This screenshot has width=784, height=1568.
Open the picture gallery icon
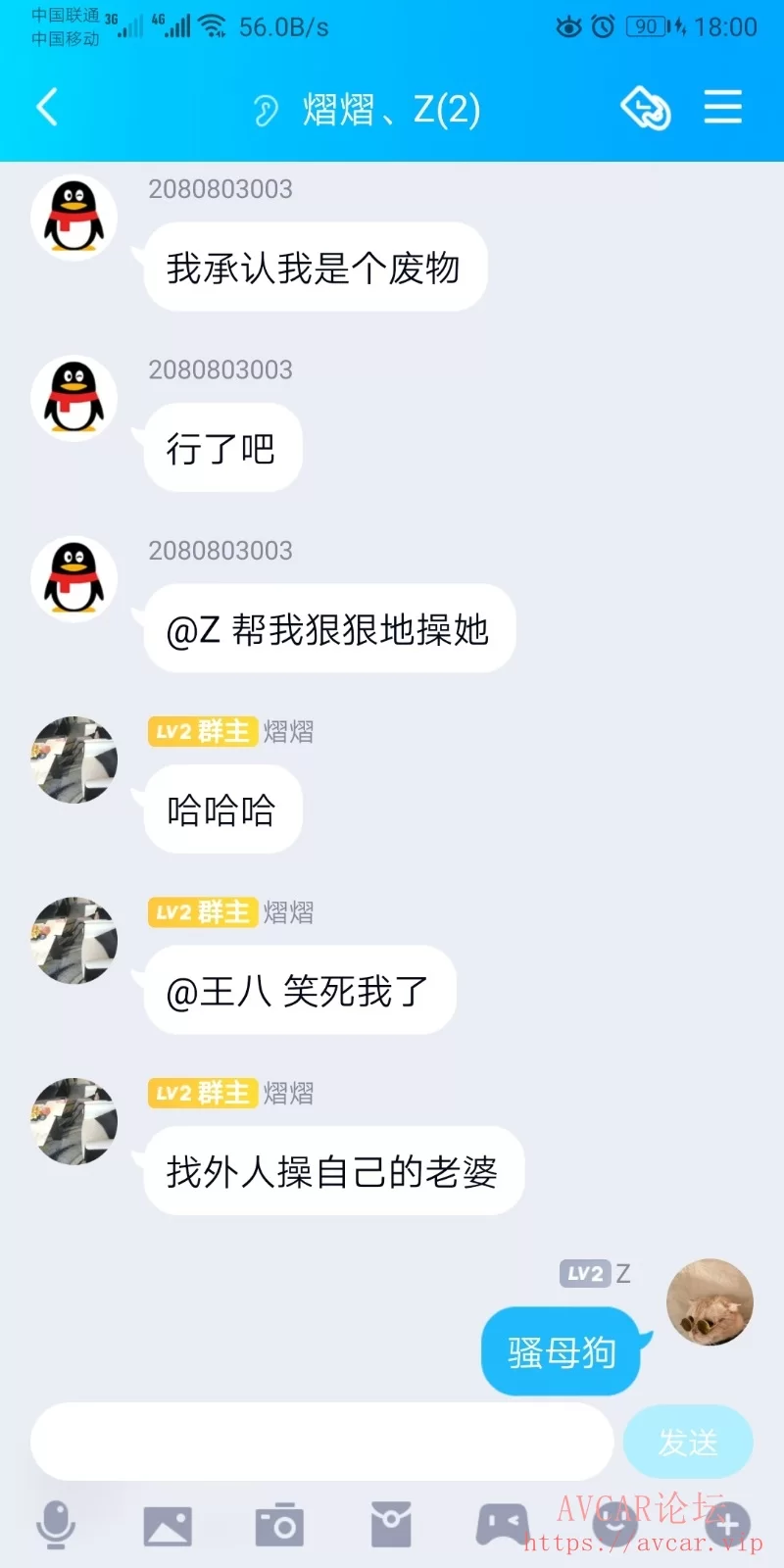[168, 1526]
